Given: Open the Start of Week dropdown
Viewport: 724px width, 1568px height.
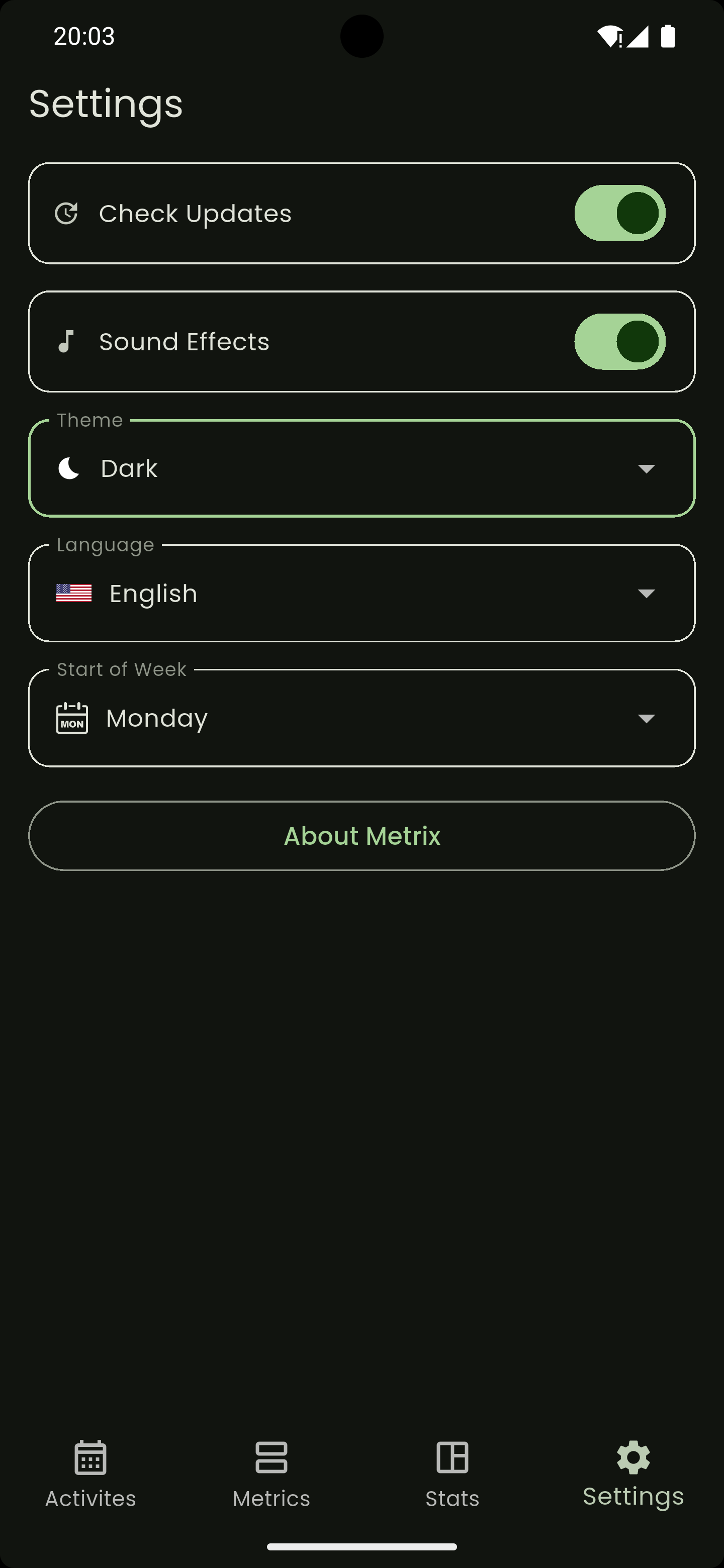Looking at the screenshot, I should (647, 718).
